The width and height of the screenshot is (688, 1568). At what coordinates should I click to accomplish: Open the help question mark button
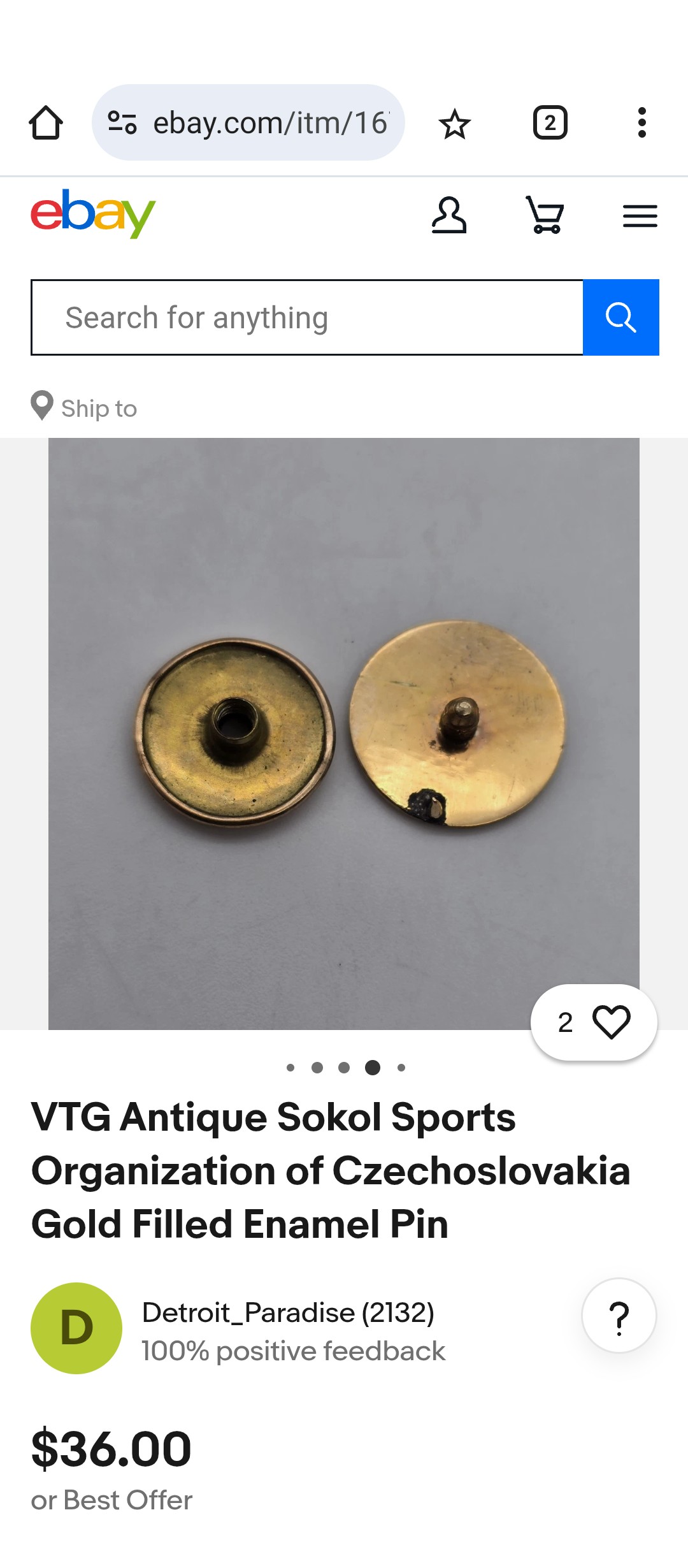(619, 1316)
